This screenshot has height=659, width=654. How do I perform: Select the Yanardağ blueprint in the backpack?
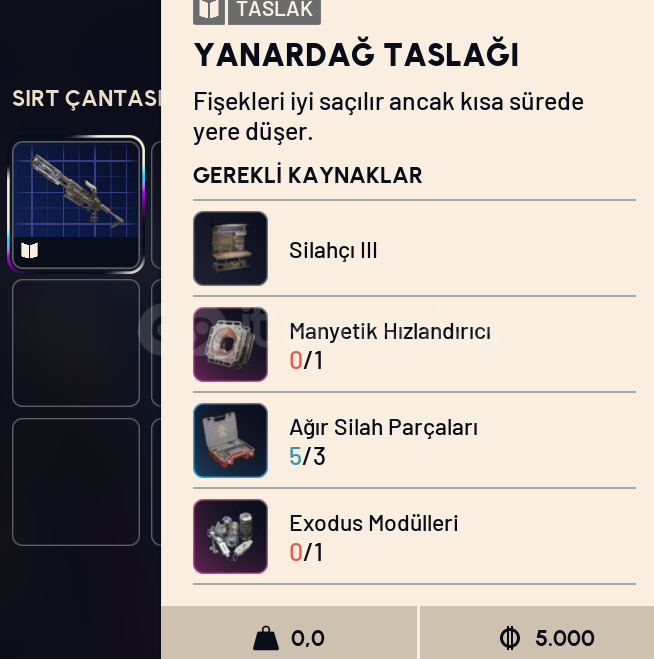[x=76, y=203]
